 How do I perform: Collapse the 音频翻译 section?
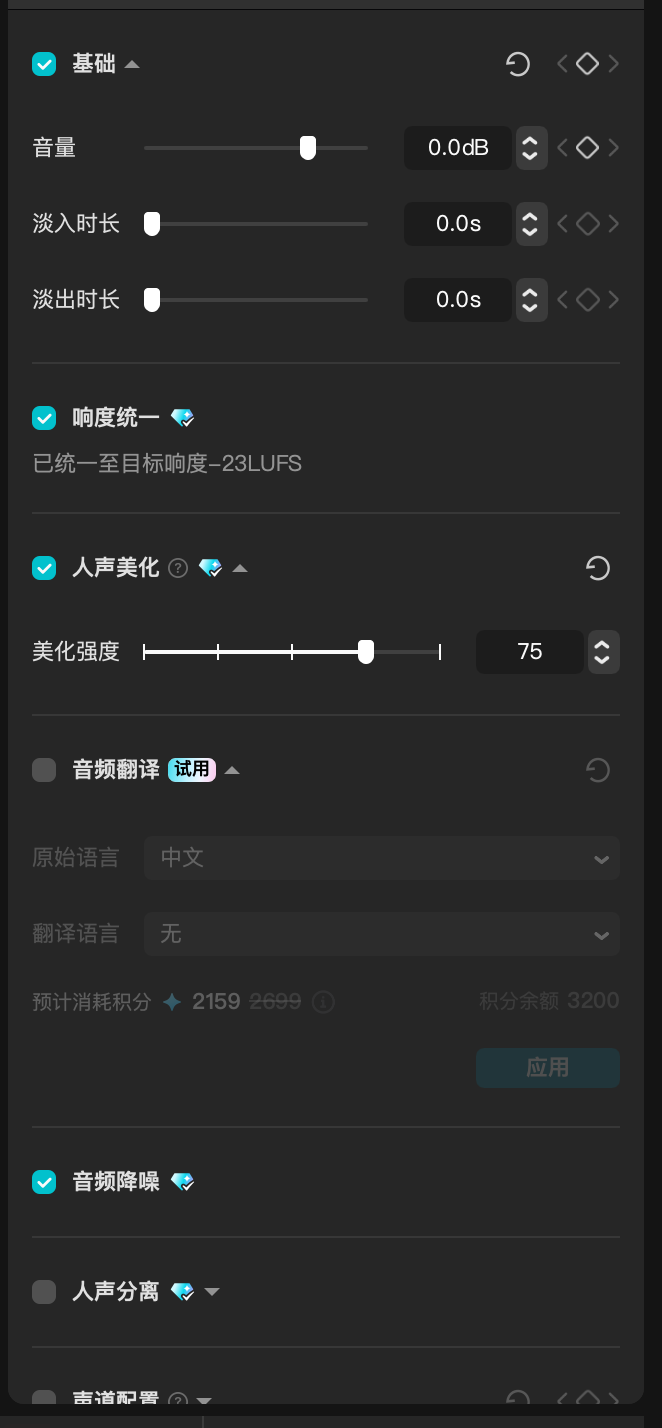tap(232, 770)
